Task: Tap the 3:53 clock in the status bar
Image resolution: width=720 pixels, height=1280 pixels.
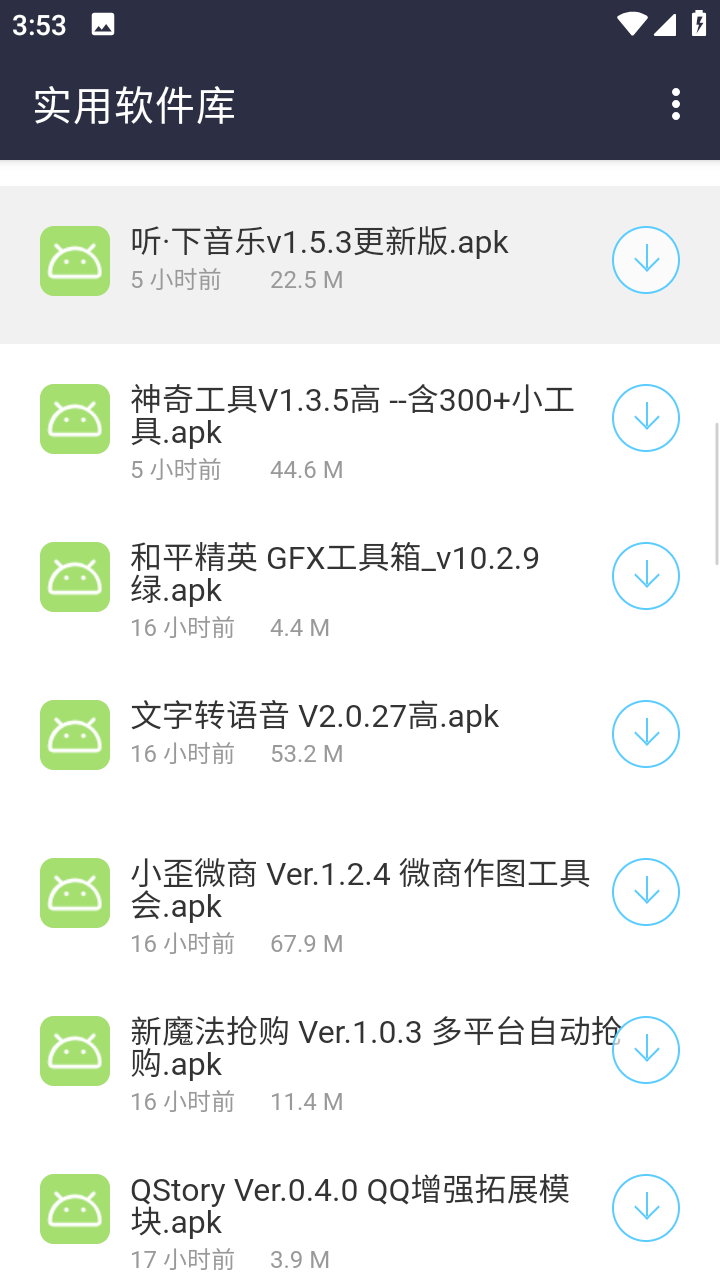Action: tap(38, 27)
